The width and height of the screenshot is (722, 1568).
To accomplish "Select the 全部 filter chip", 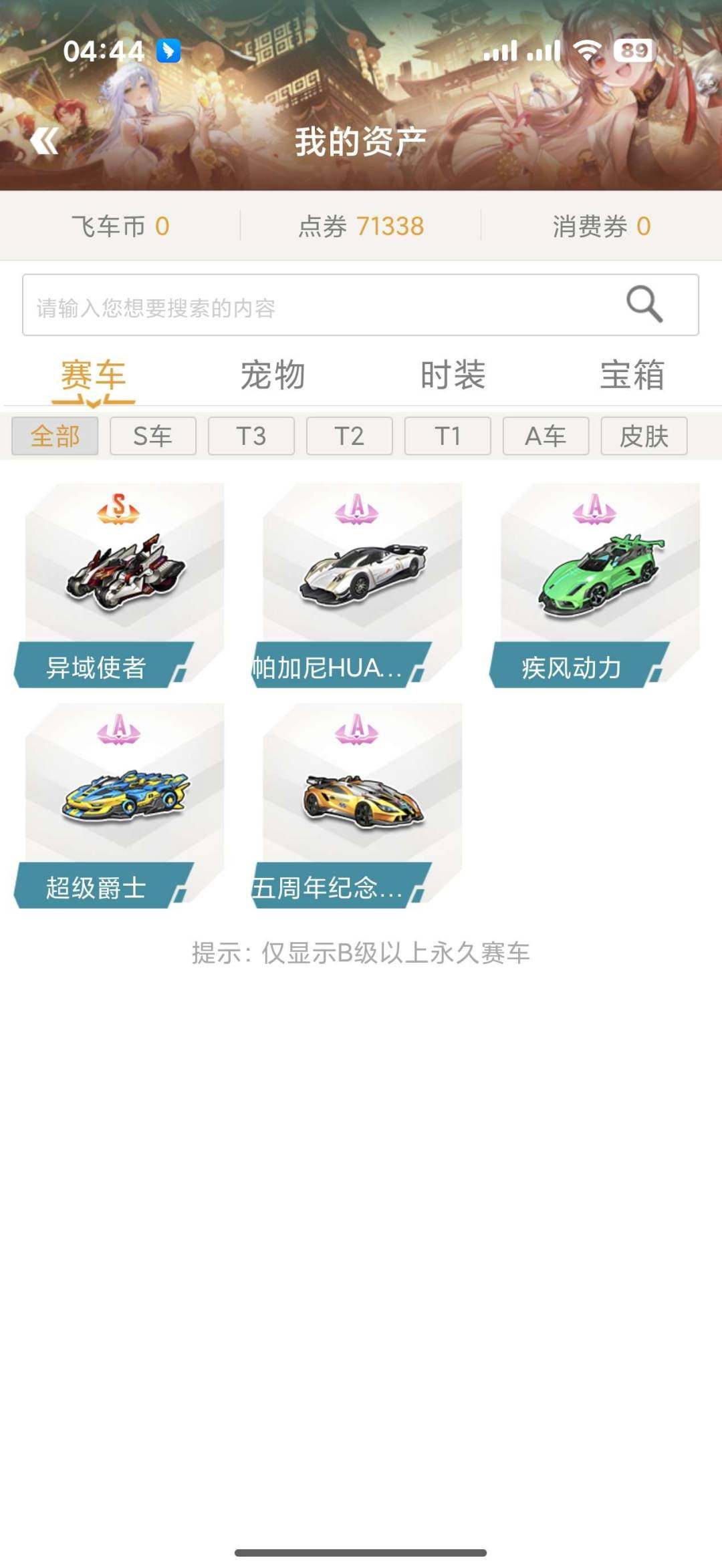I will pyautogui.click(x=54, y=436).
